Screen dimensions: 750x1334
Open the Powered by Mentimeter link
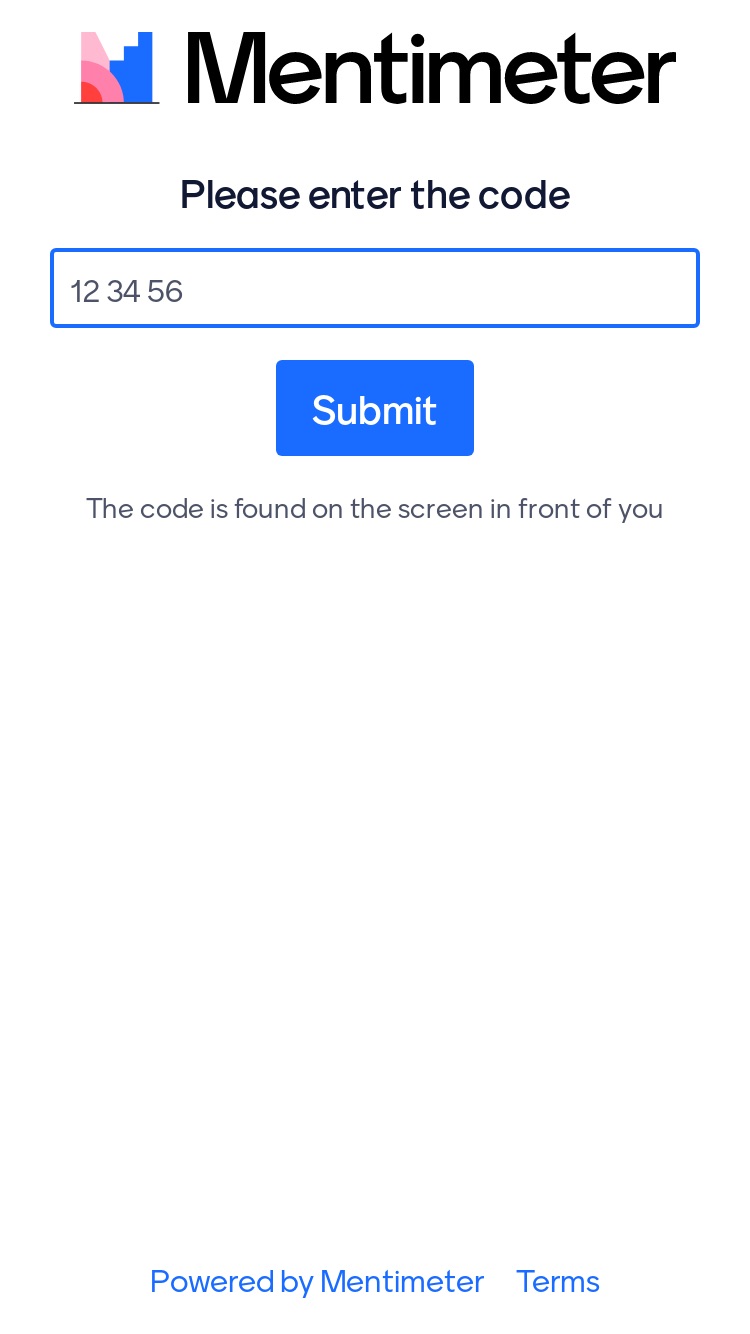click(317, 1282)
